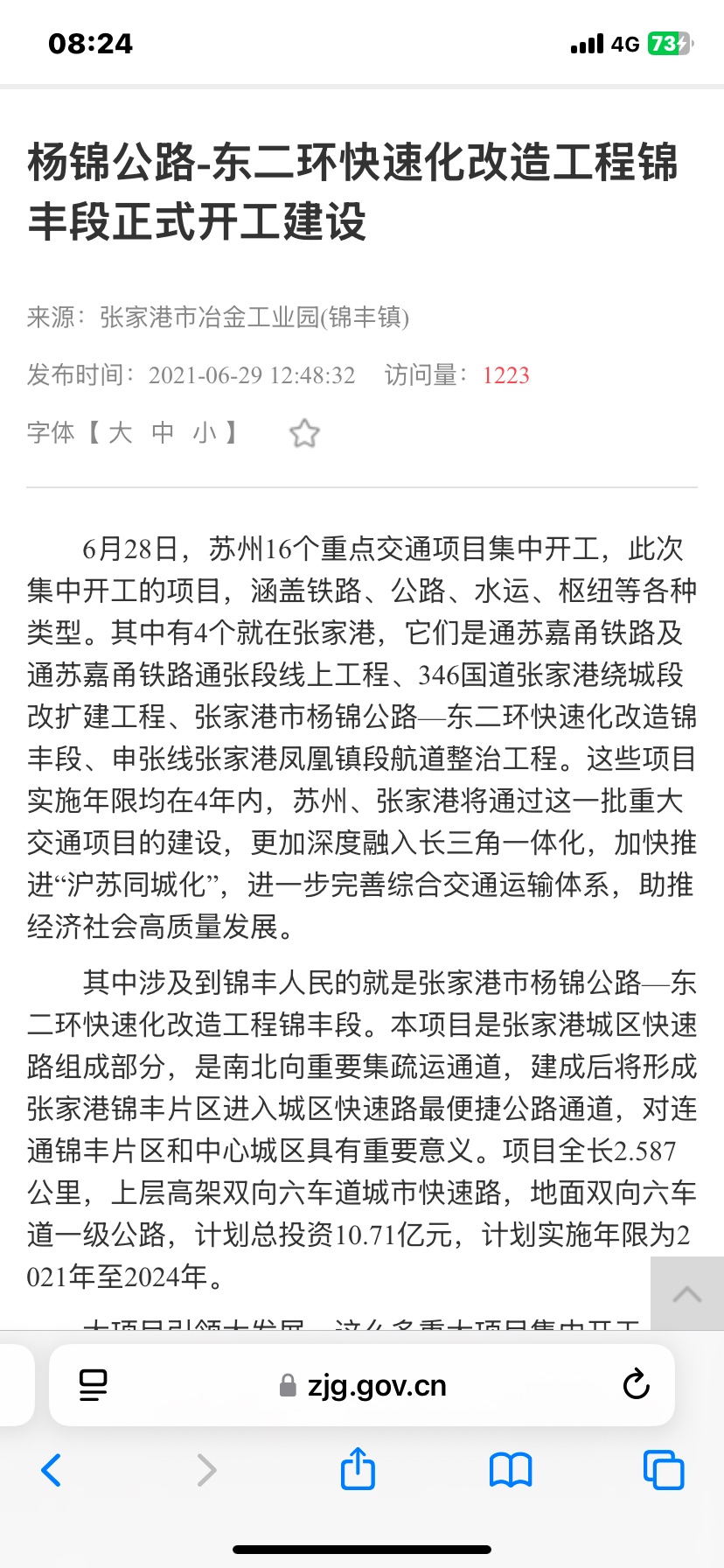724x1568 pixels.
Task: Jump back to top with the up arrow
Action: pyautogui.click(x=686, y=1294)
